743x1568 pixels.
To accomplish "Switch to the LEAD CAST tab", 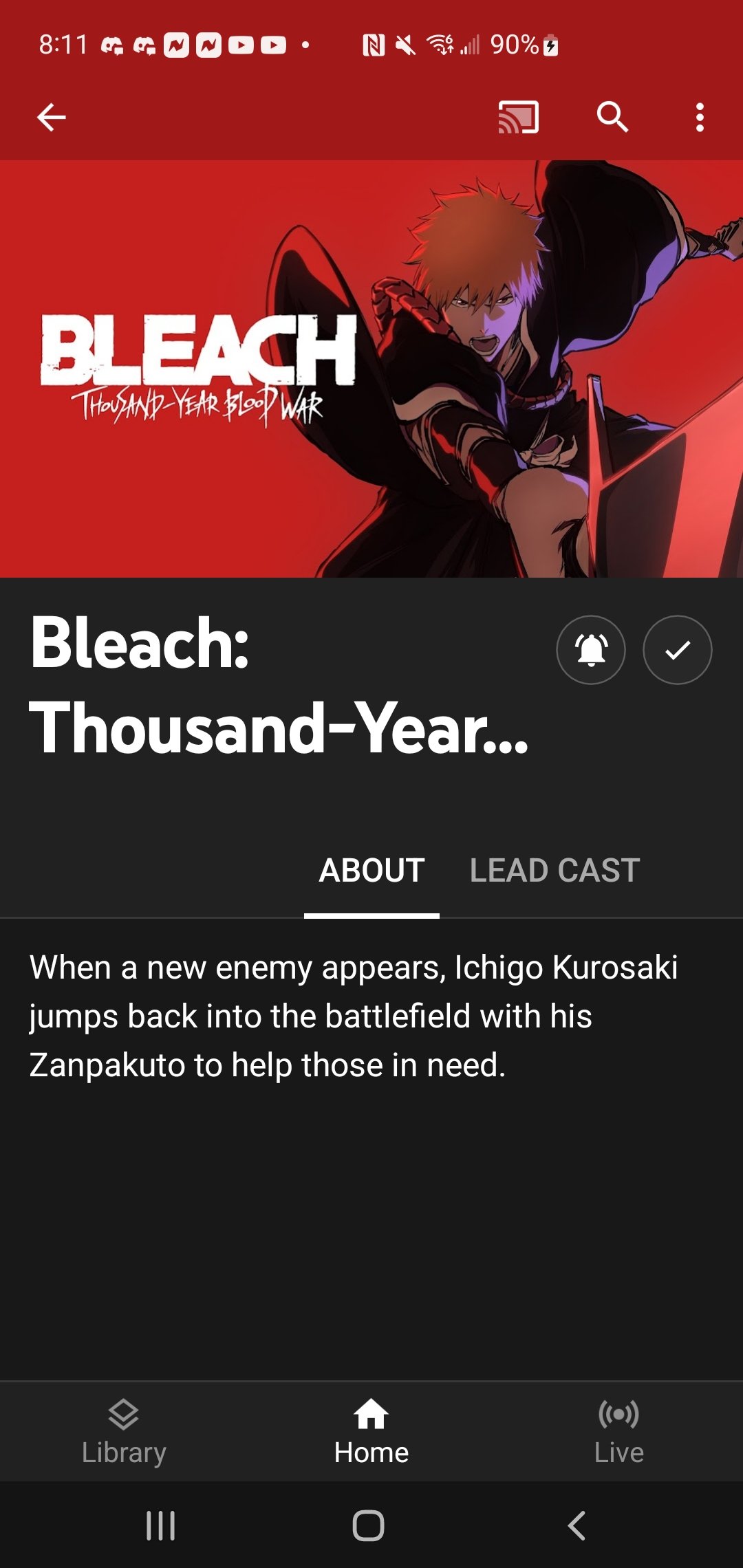I will [554, 871].
